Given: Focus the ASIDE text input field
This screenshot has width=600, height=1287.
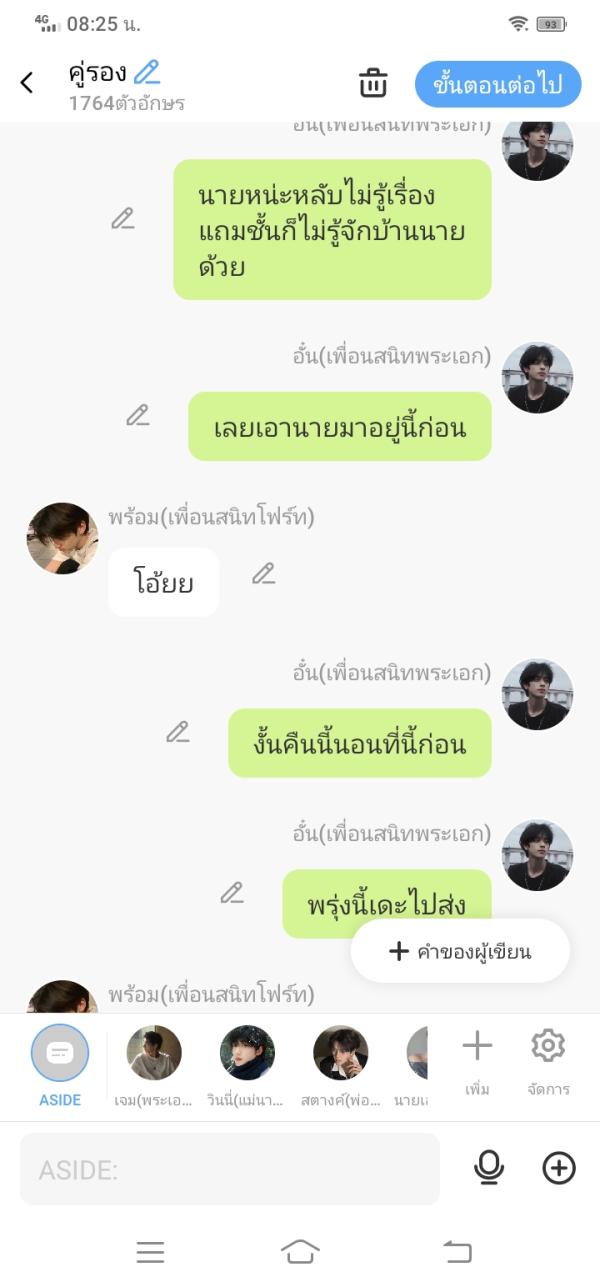Looking at the screenshot, I should pyautogui.click(x=230, y=1169).
